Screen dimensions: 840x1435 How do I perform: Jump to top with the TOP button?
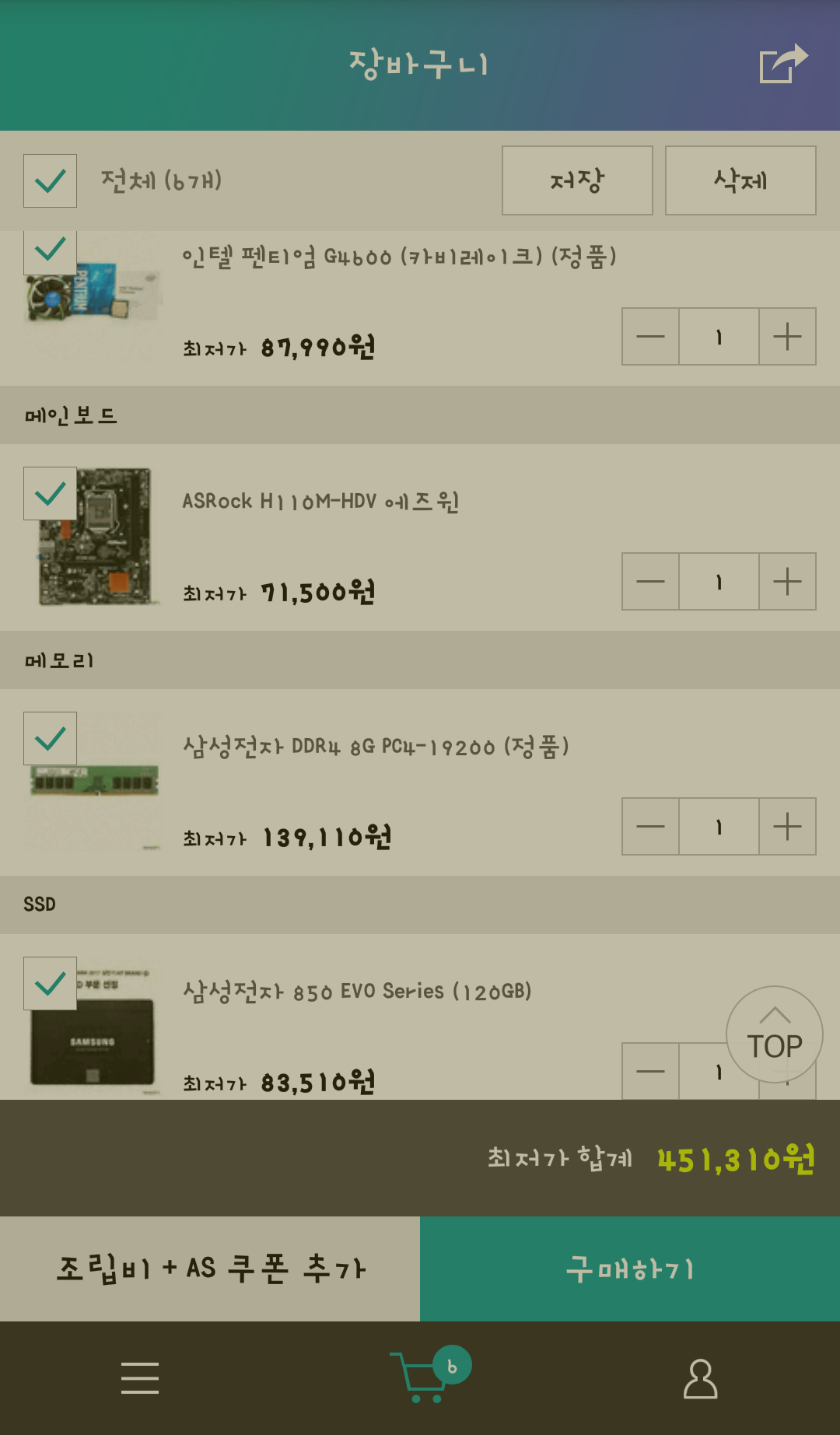[775, 1034]
